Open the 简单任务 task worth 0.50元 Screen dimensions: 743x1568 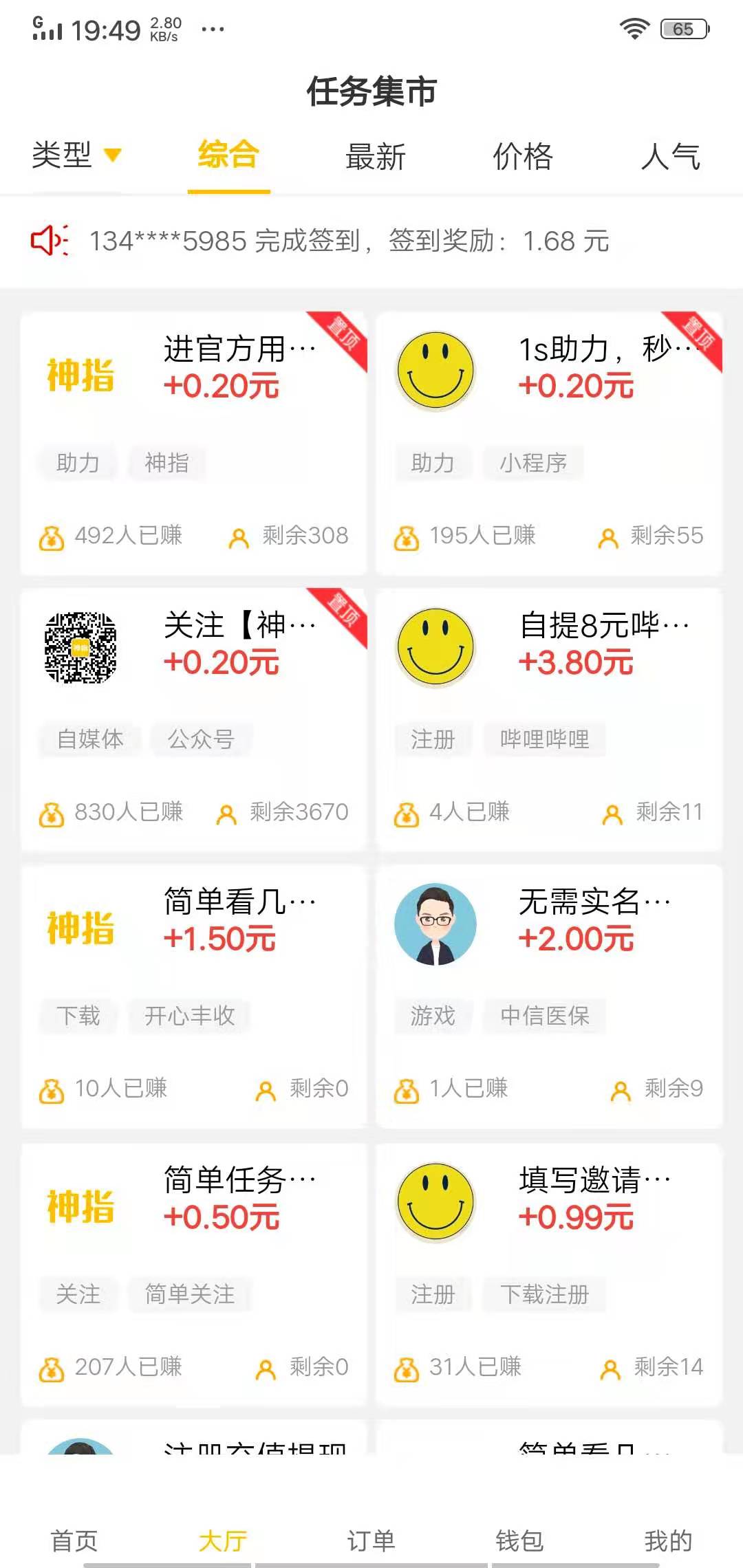(193, 1274)
